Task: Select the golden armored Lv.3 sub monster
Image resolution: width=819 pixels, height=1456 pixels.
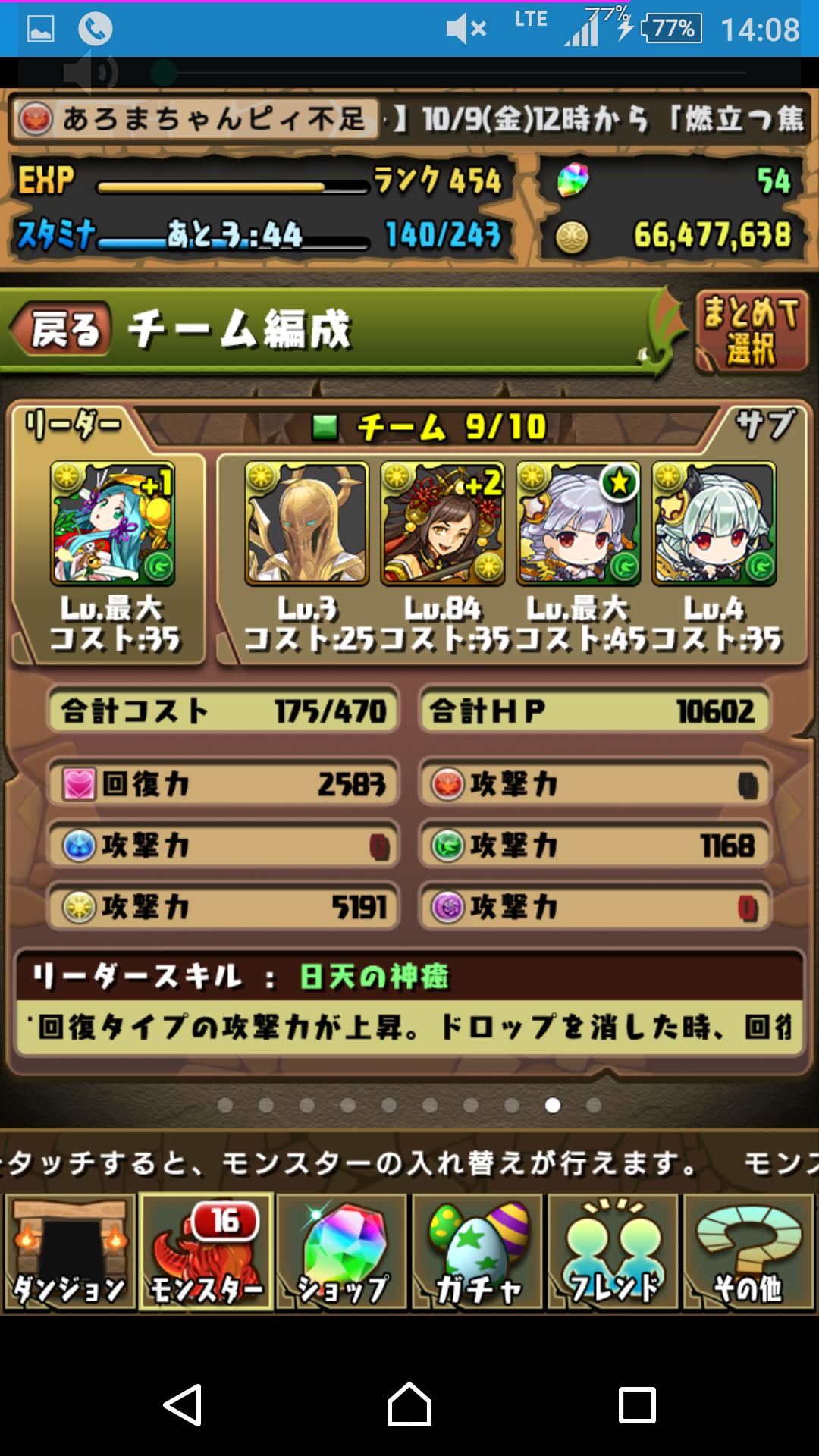Action: tap(307, 524)
